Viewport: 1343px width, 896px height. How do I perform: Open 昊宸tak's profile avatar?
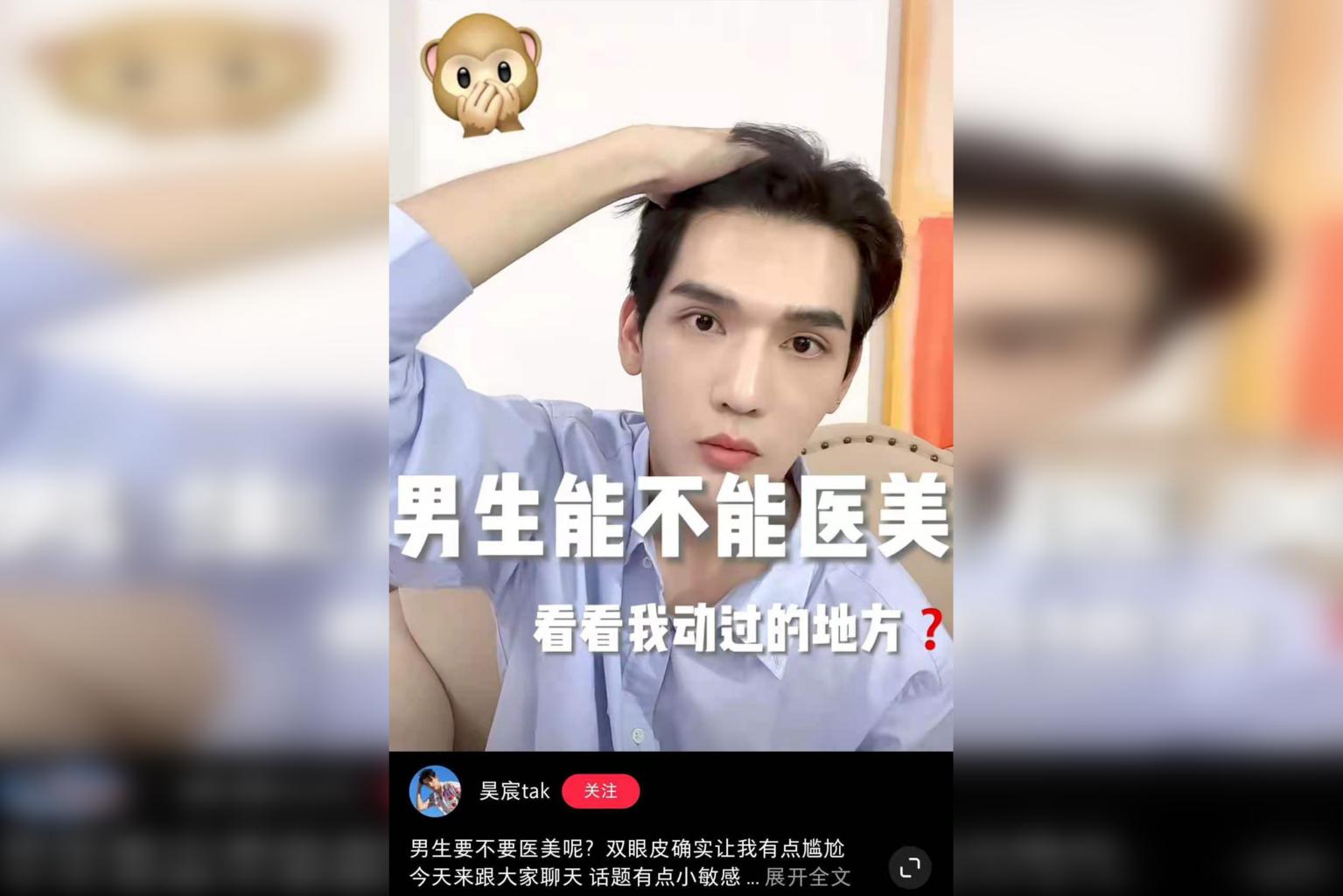point(435,791)
